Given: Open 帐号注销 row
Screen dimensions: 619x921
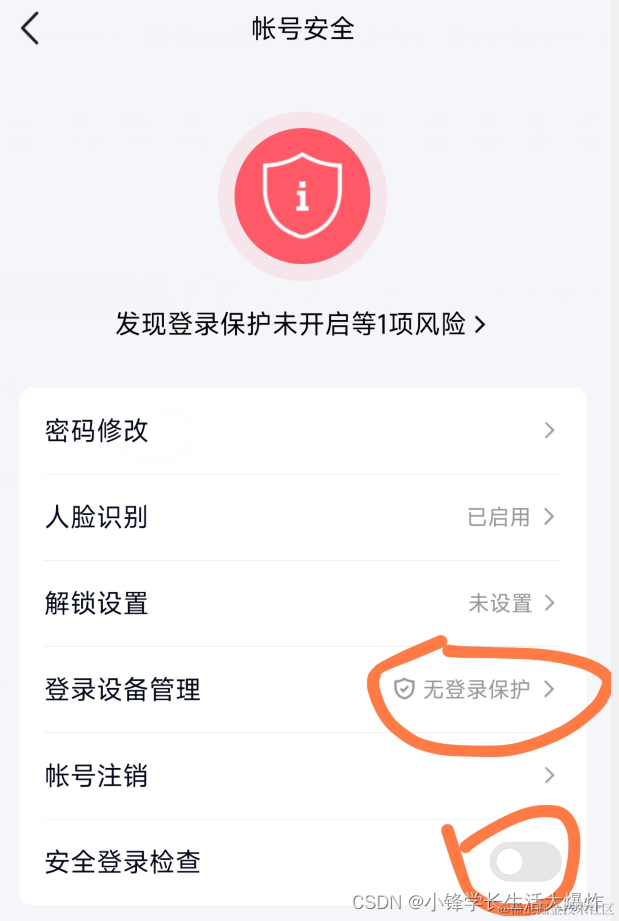Looking at the screenshot, I should click(x=301, y=775).
